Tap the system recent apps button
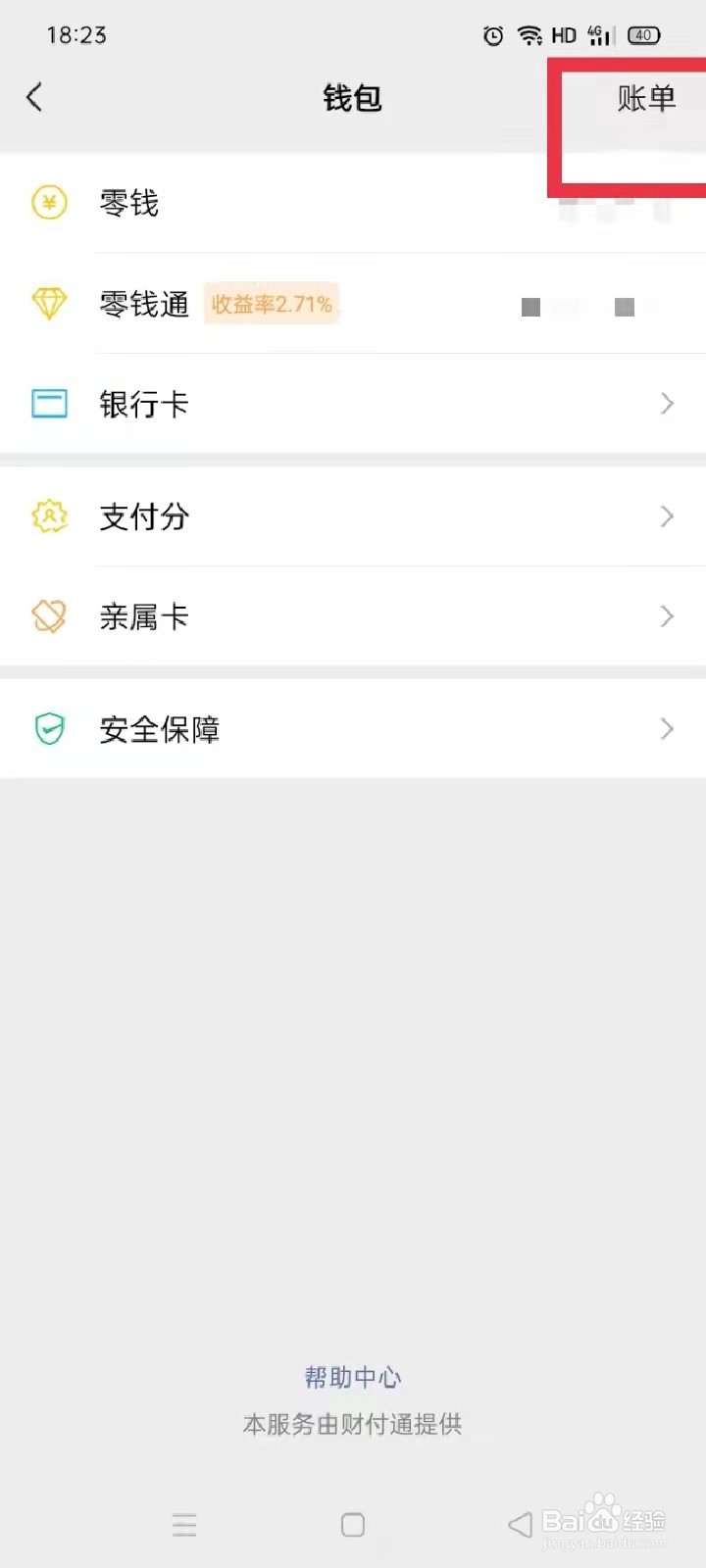The image size is (706, 1568). [184, 1525]
